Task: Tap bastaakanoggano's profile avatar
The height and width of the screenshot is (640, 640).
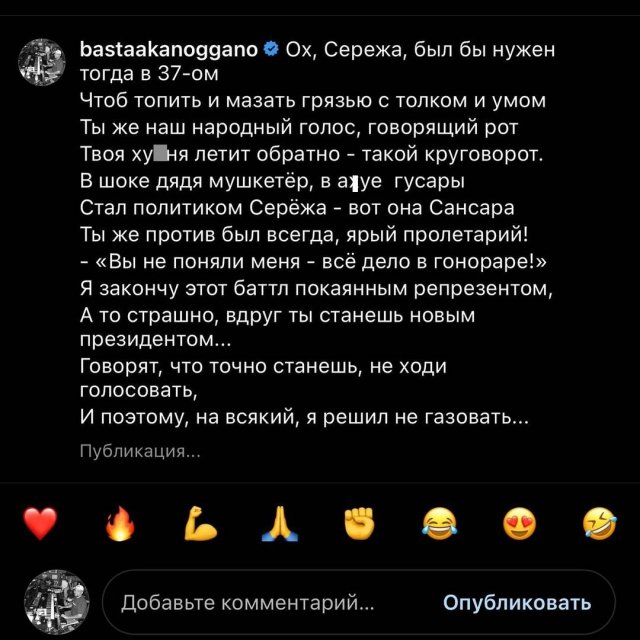Action: coord(43,64)
